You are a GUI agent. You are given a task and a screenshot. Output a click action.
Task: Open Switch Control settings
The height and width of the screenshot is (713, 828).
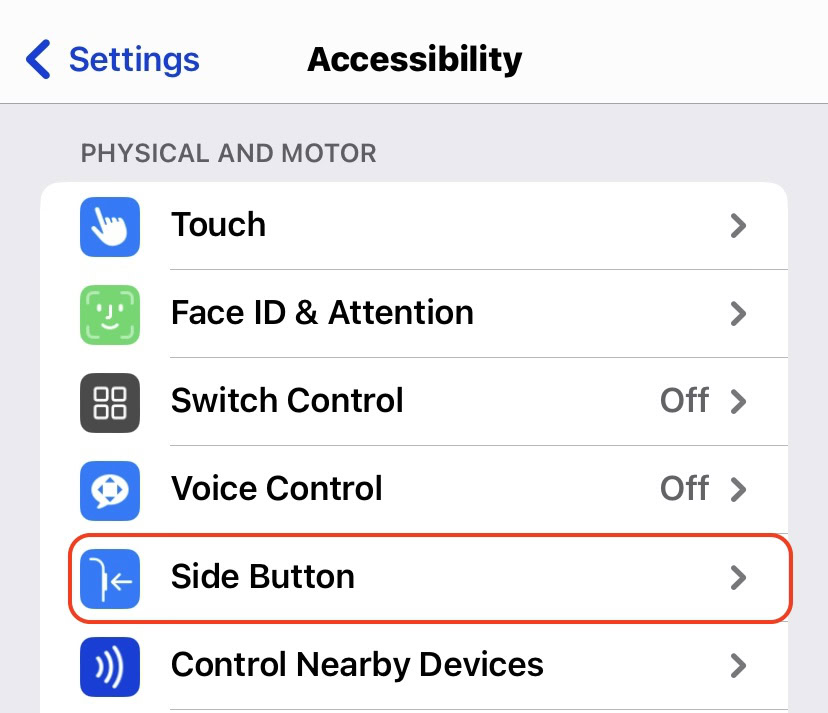point(414,402)
